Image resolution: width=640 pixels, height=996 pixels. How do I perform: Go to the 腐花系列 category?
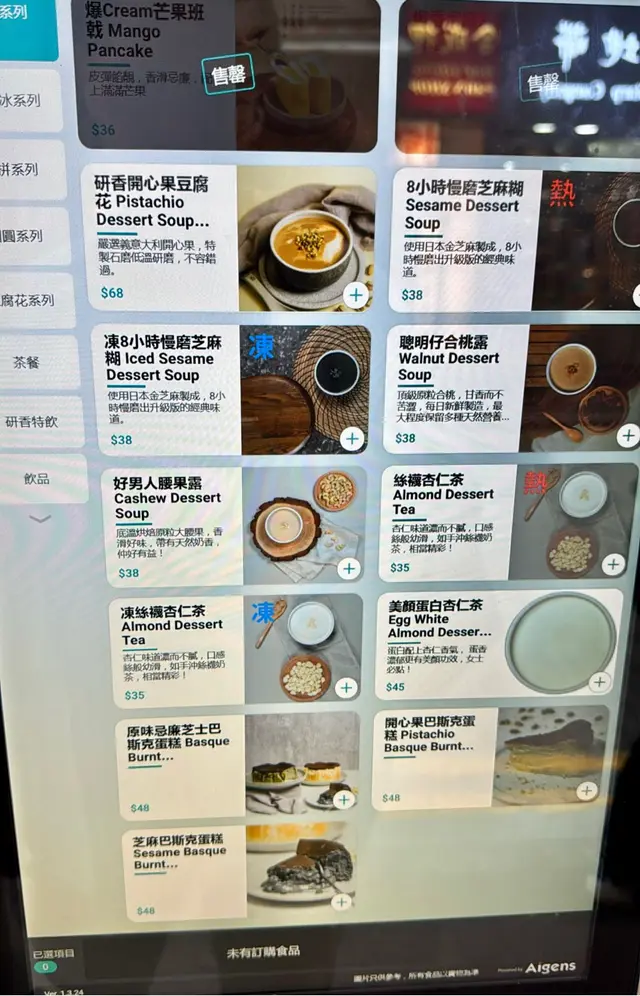(x=30, y=300)
